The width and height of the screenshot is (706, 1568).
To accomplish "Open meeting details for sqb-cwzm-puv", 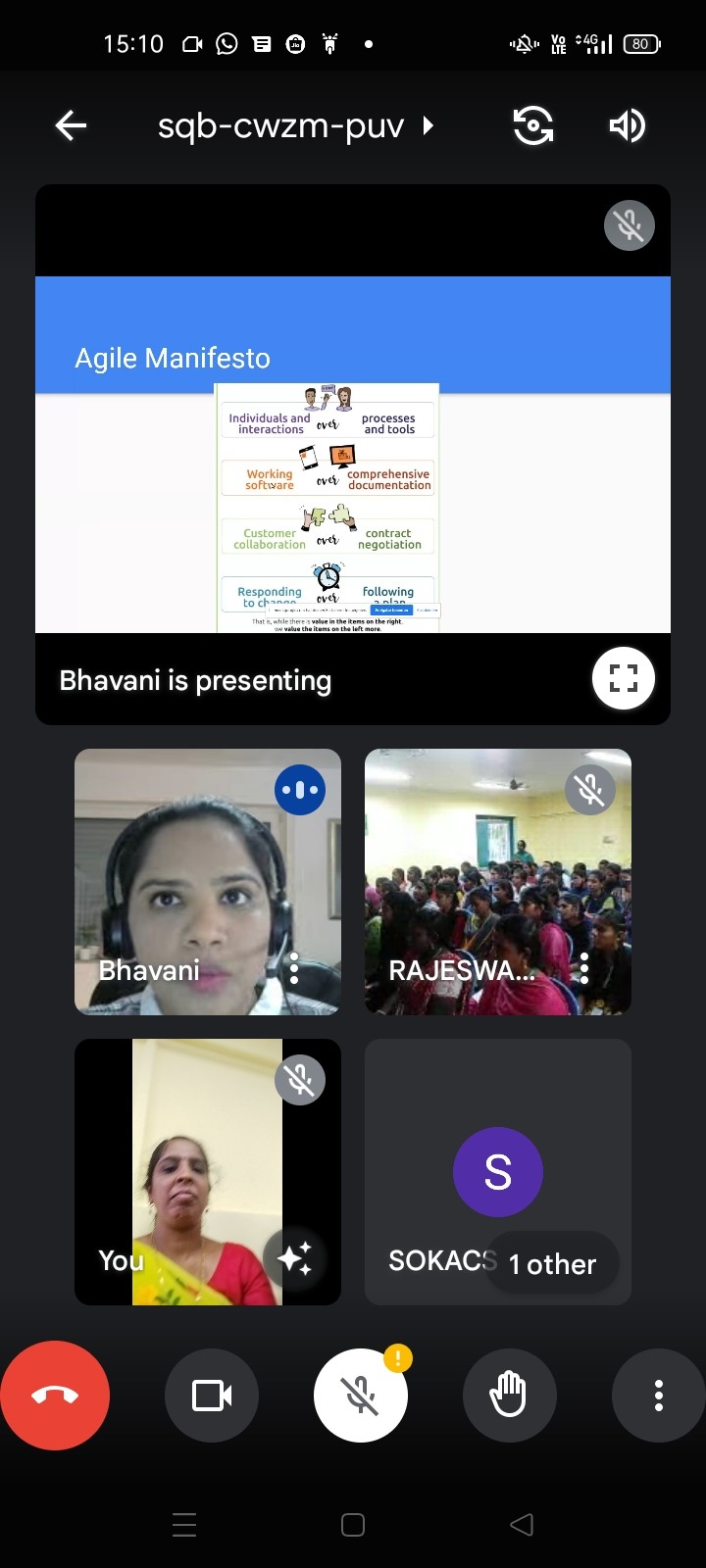I will (295, 125).
